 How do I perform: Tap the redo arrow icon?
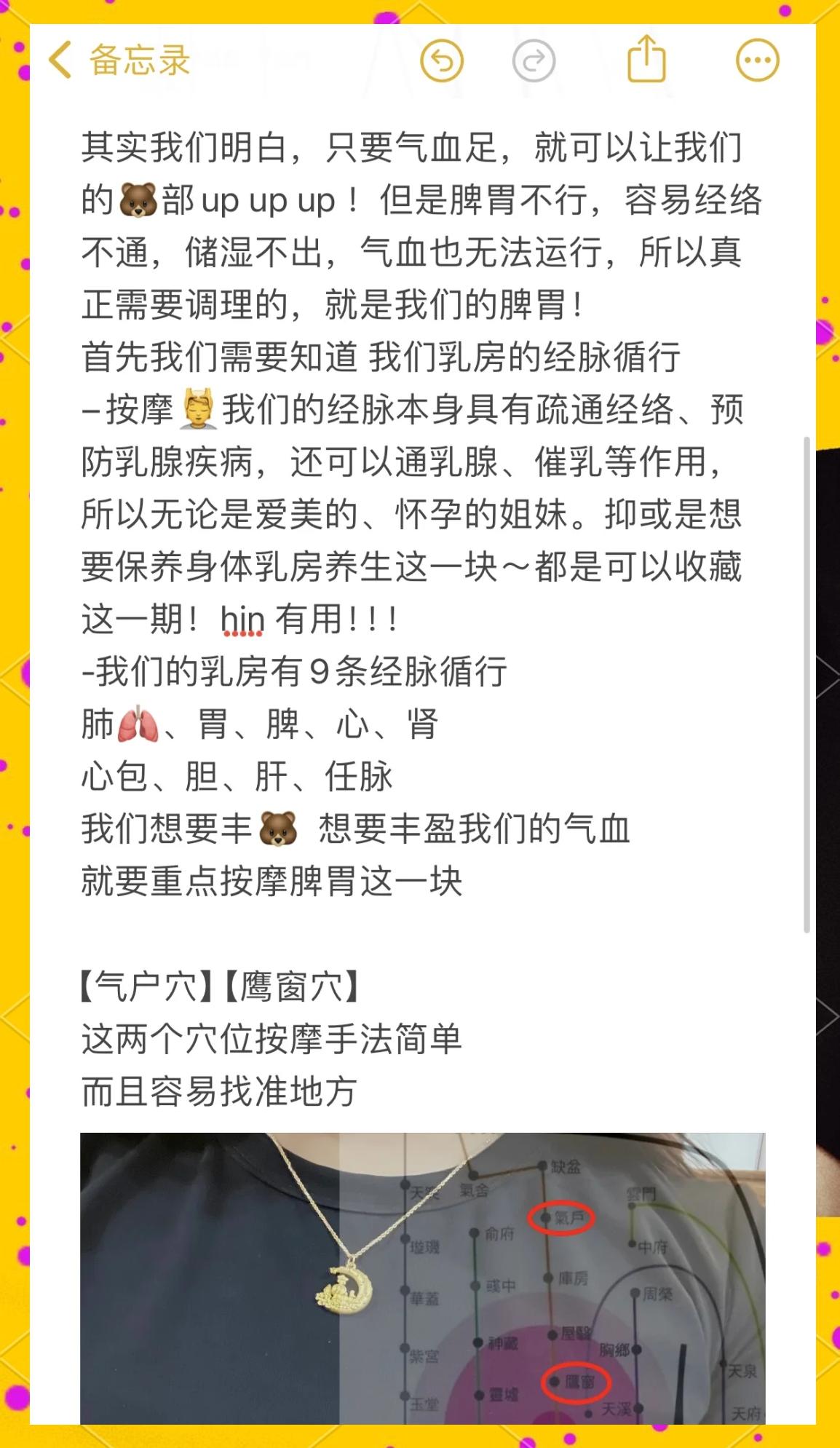coord(534,61)
